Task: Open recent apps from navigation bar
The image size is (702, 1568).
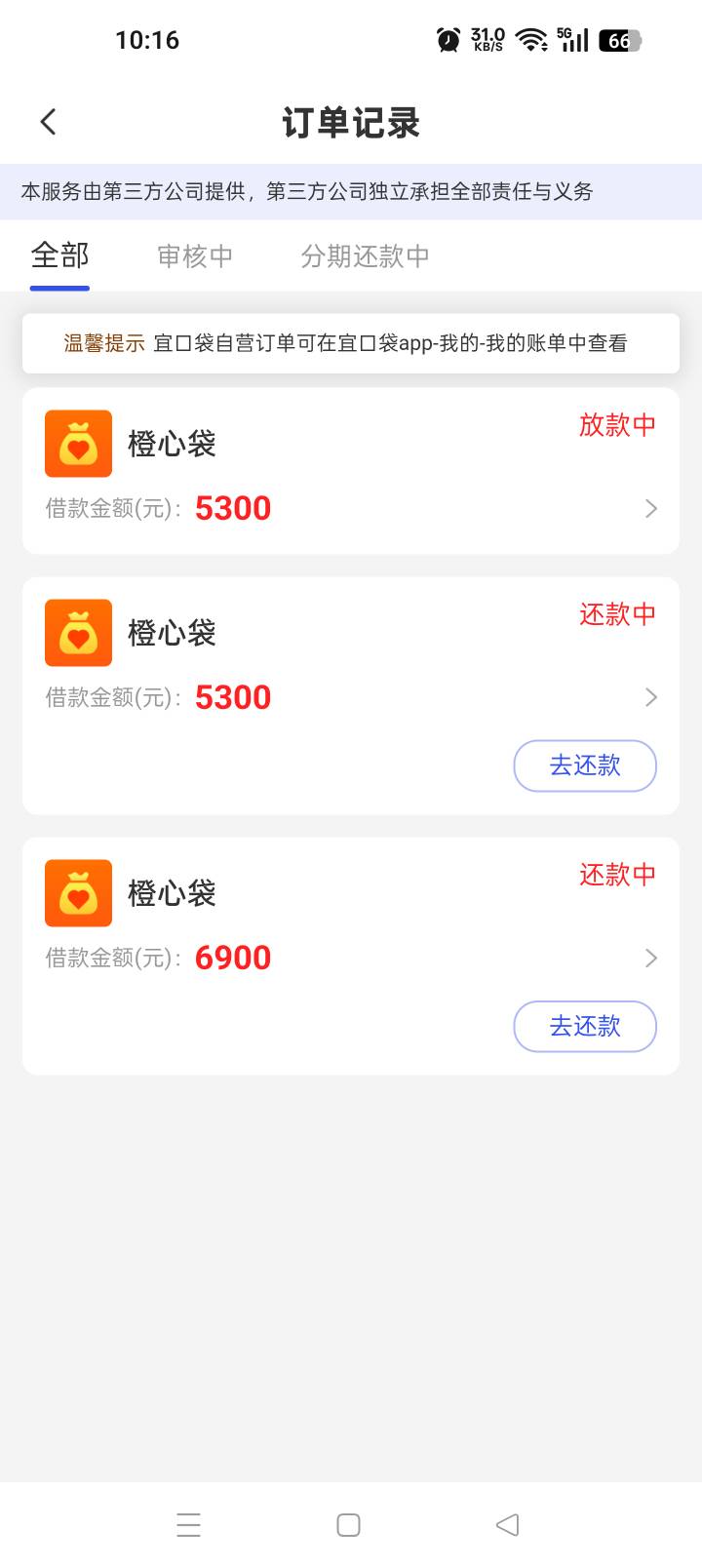Action: click(188, 1525)
